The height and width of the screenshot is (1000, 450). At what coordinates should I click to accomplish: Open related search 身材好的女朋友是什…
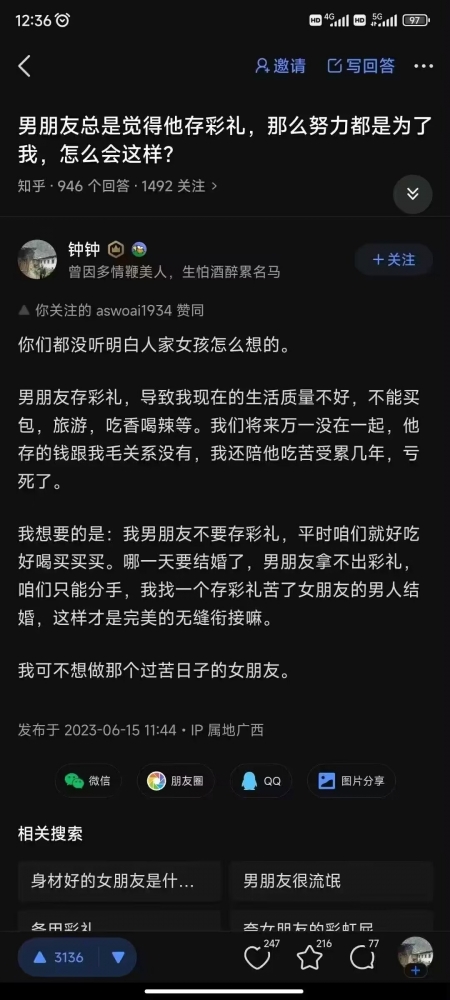click(x=119, y=881)
